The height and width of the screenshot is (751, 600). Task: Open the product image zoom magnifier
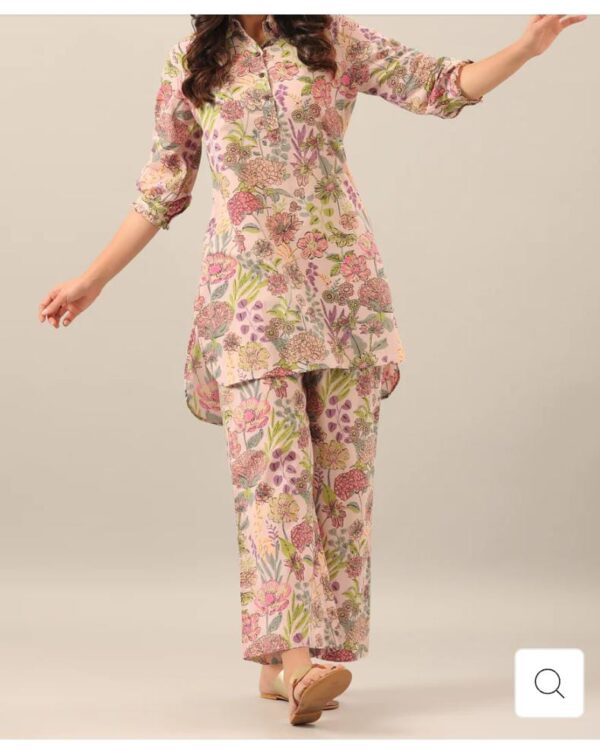coord(549,683)
